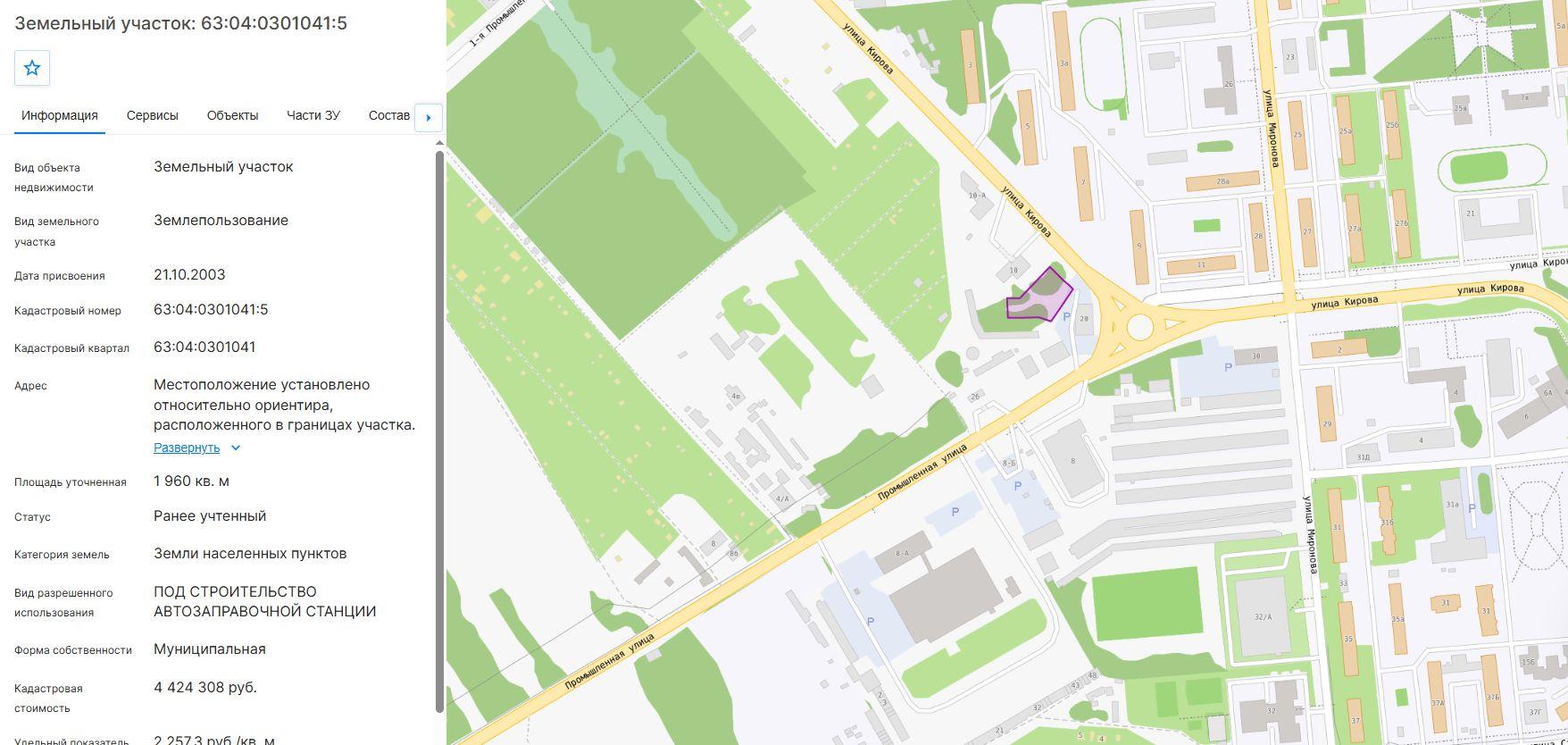Show more tabs with the arrow button

[x=429, y=117]
